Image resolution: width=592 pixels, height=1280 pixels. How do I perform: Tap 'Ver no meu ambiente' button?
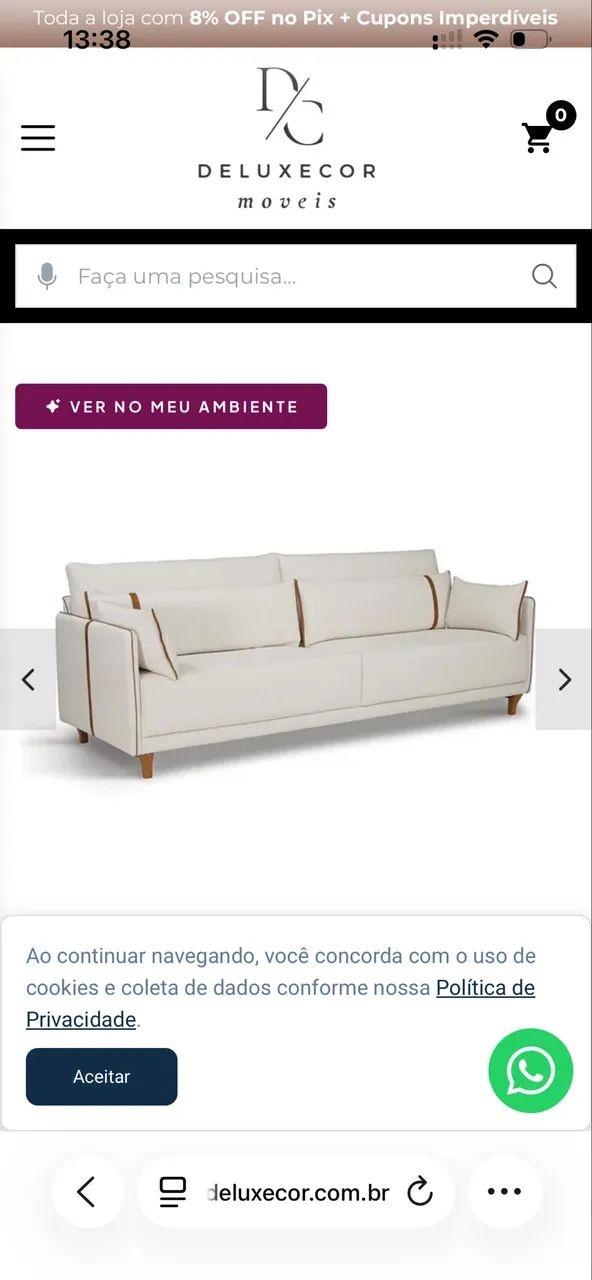point(171,406)
